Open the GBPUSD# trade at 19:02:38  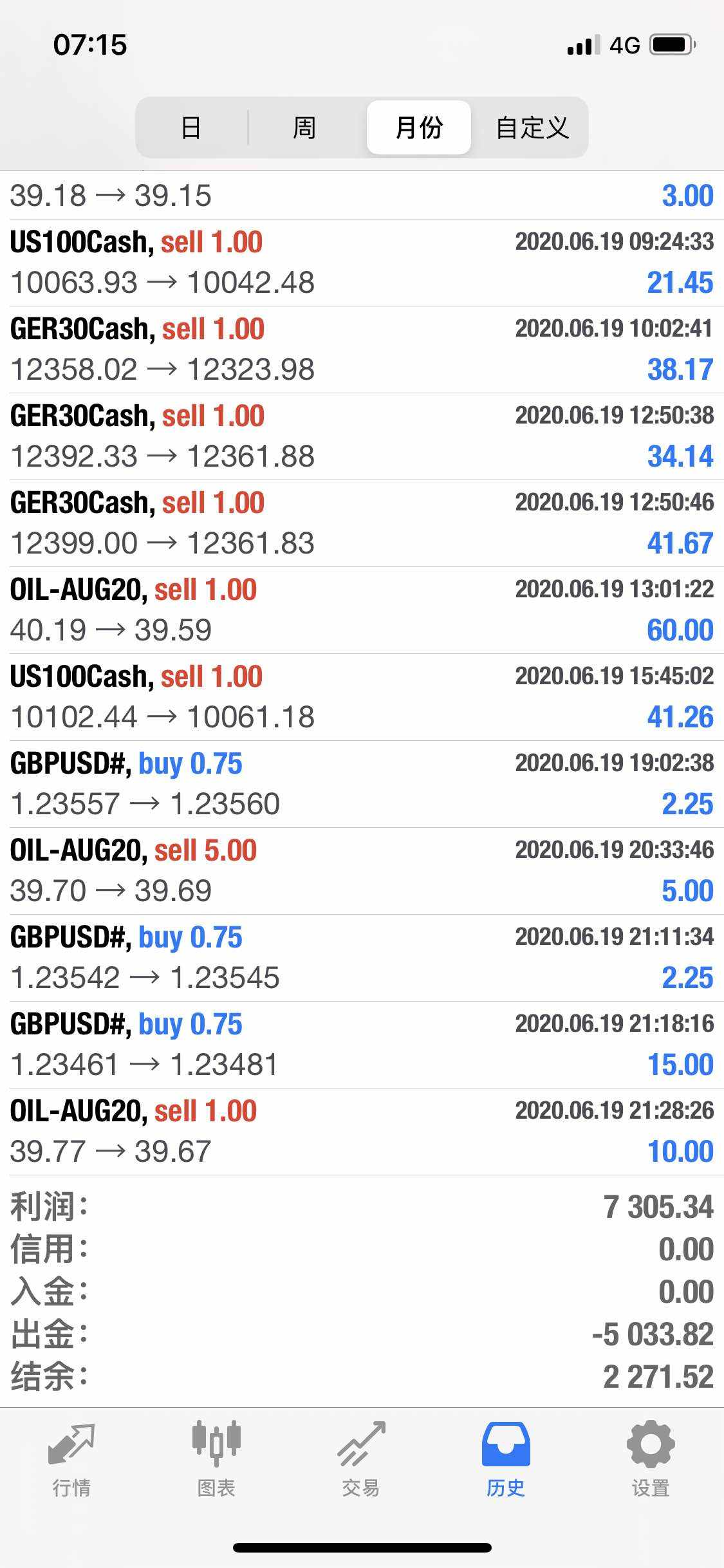click(362, 784)
